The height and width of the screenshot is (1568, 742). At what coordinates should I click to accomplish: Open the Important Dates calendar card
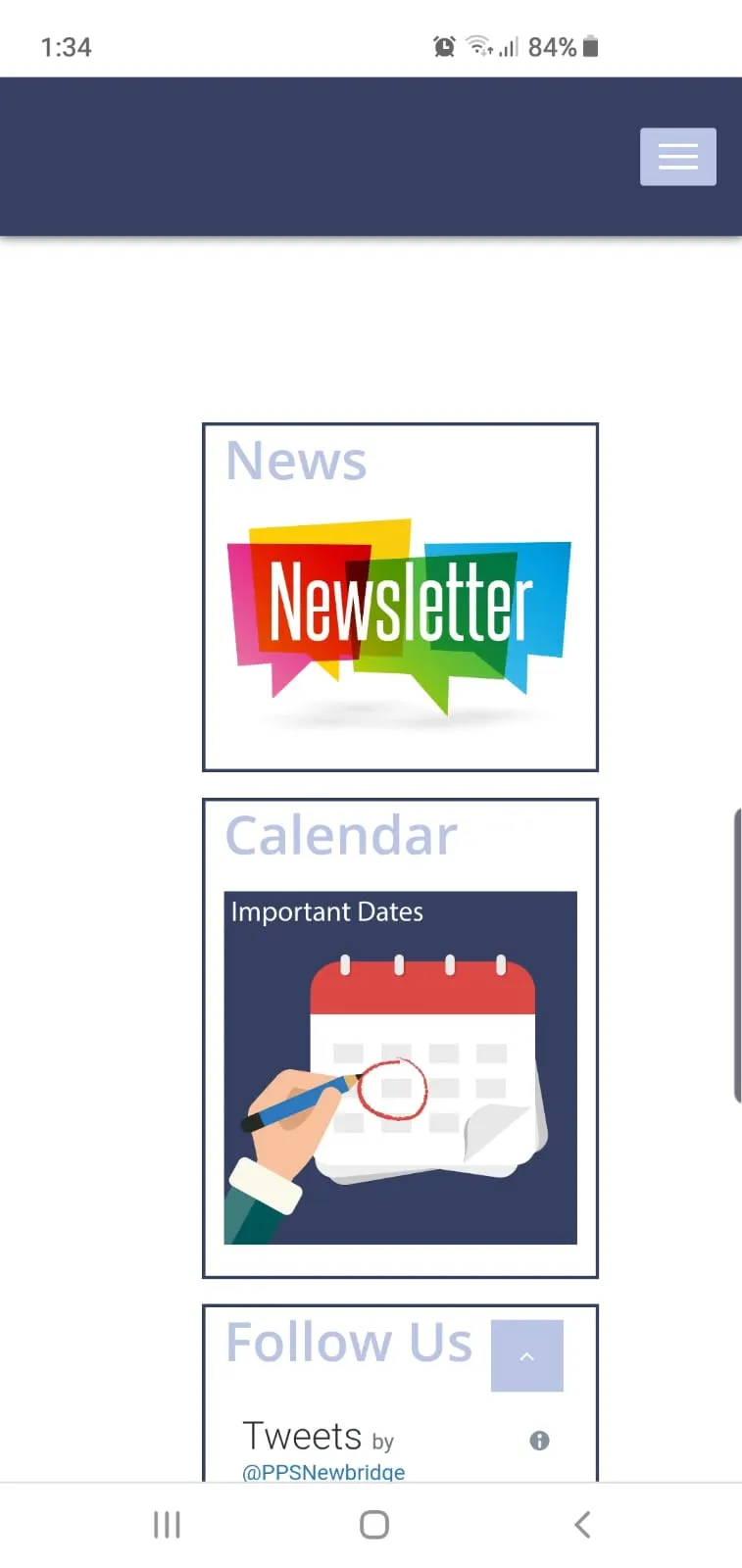[x=400, y=1067]
